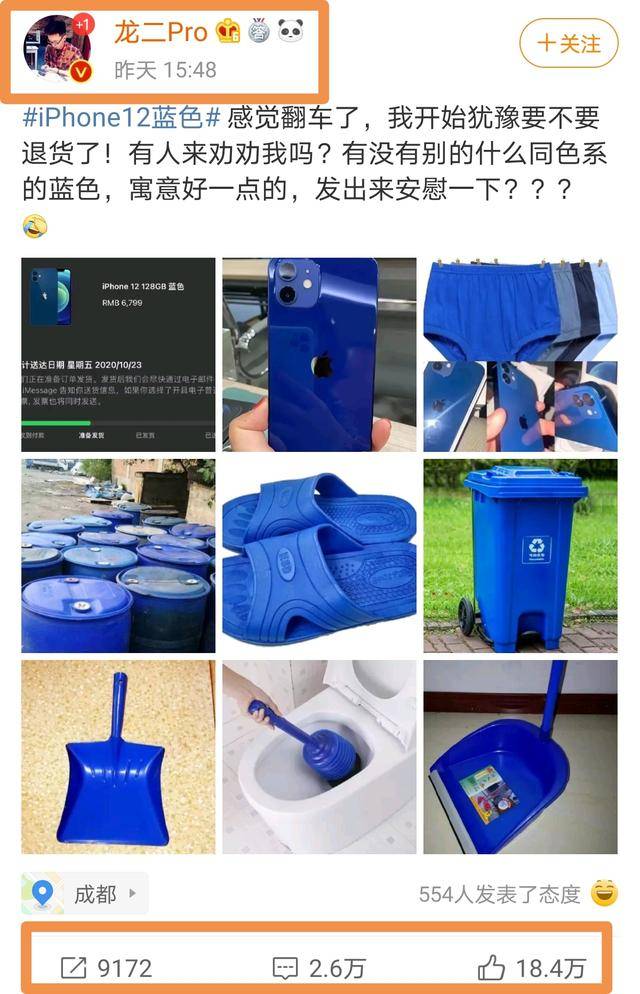
Task: View the blue barrels photo
Action: coord(118,555)
